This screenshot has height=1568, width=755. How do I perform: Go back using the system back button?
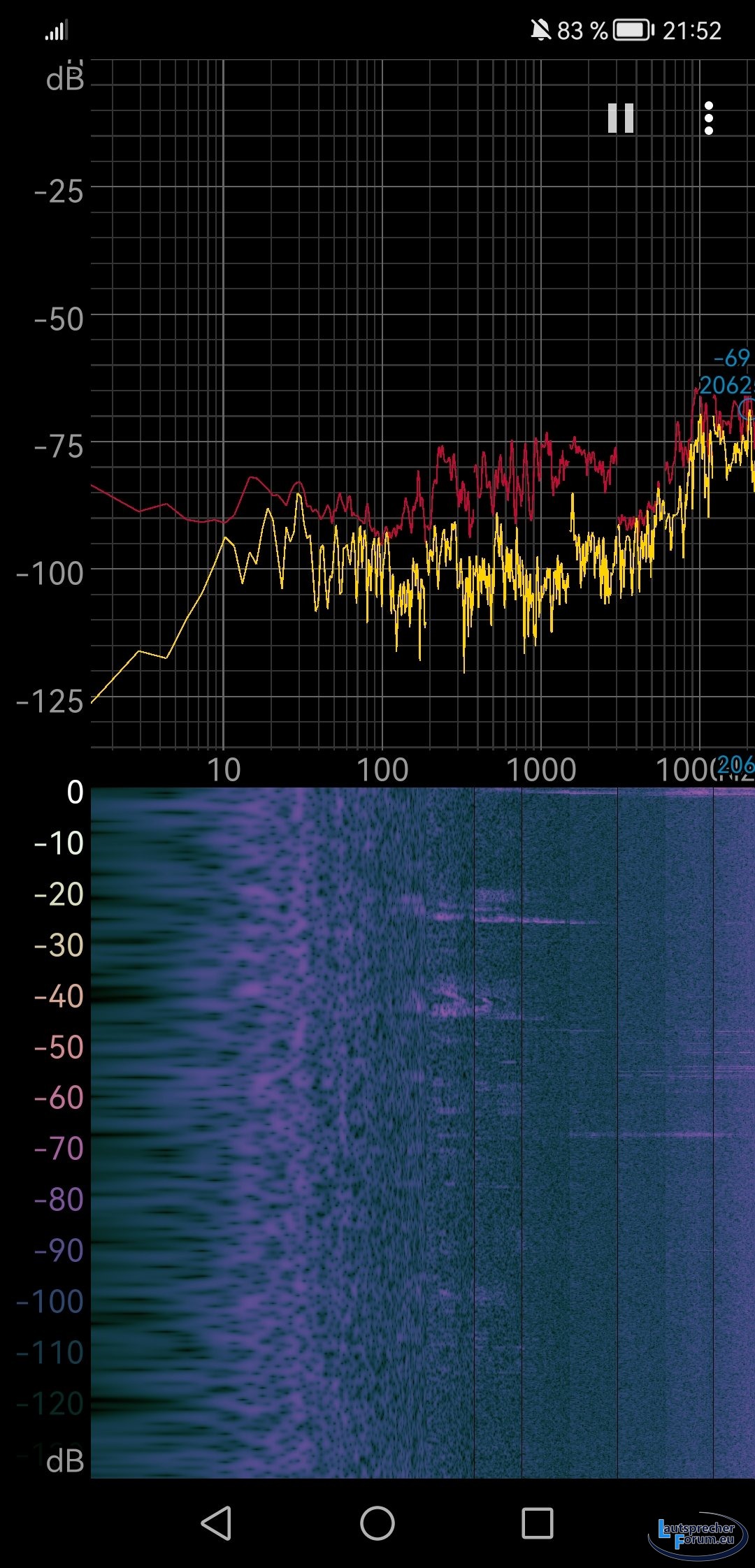[216, 1523]
